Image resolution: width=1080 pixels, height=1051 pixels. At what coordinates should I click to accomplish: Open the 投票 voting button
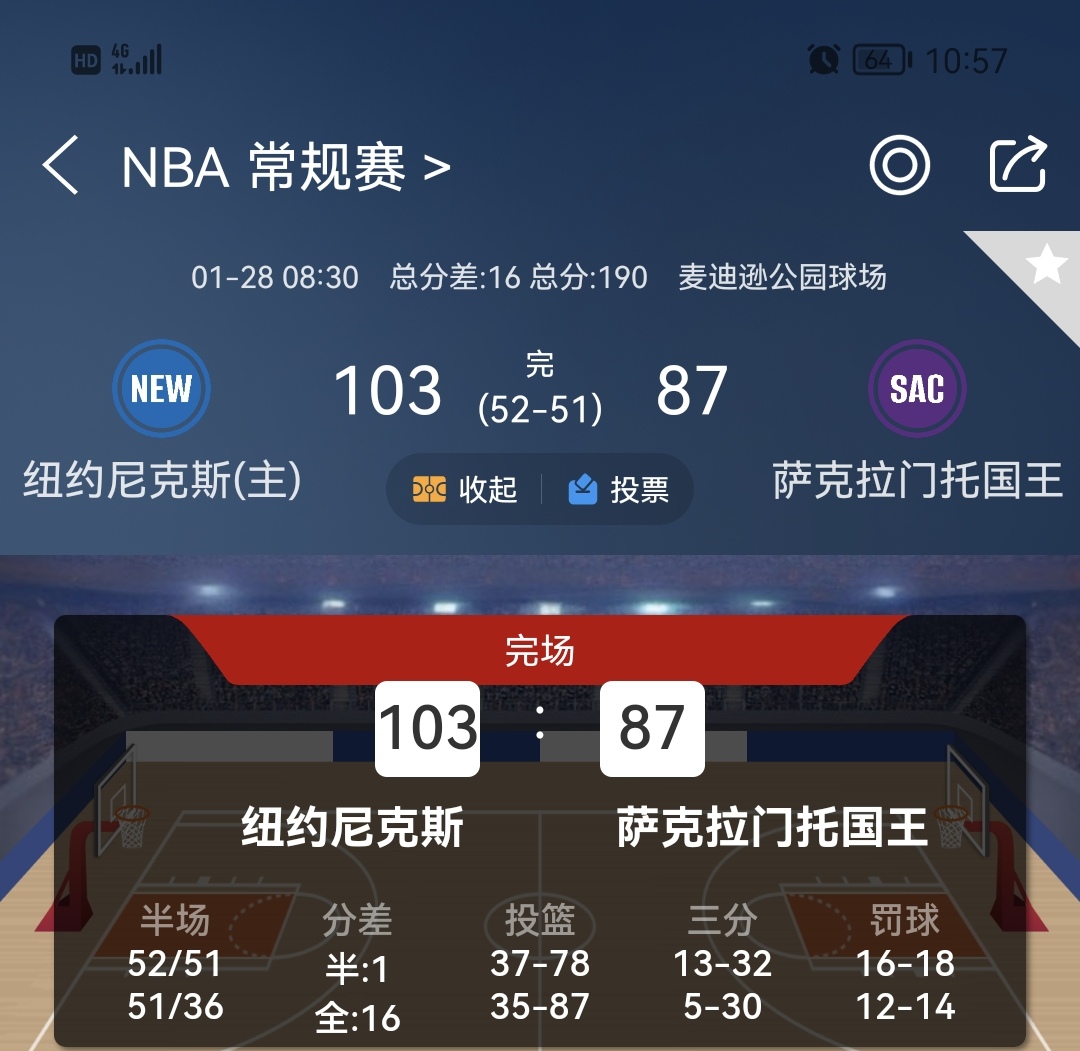pos(619,489)
